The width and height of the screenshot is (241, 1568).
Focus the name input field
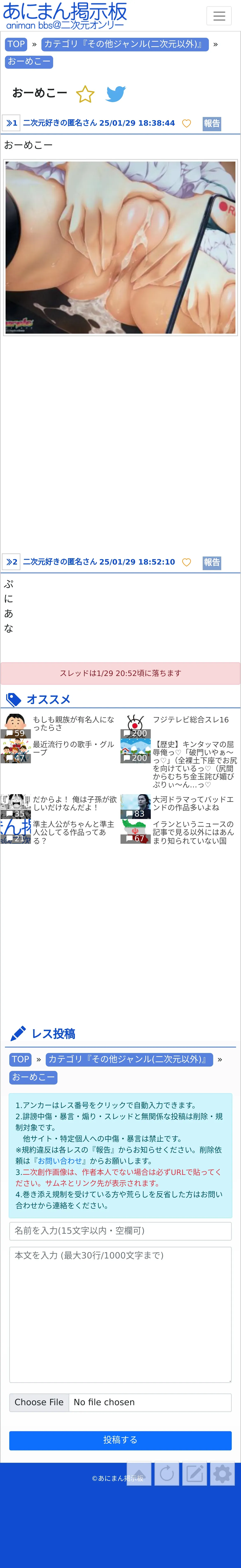pos(120,1231)
